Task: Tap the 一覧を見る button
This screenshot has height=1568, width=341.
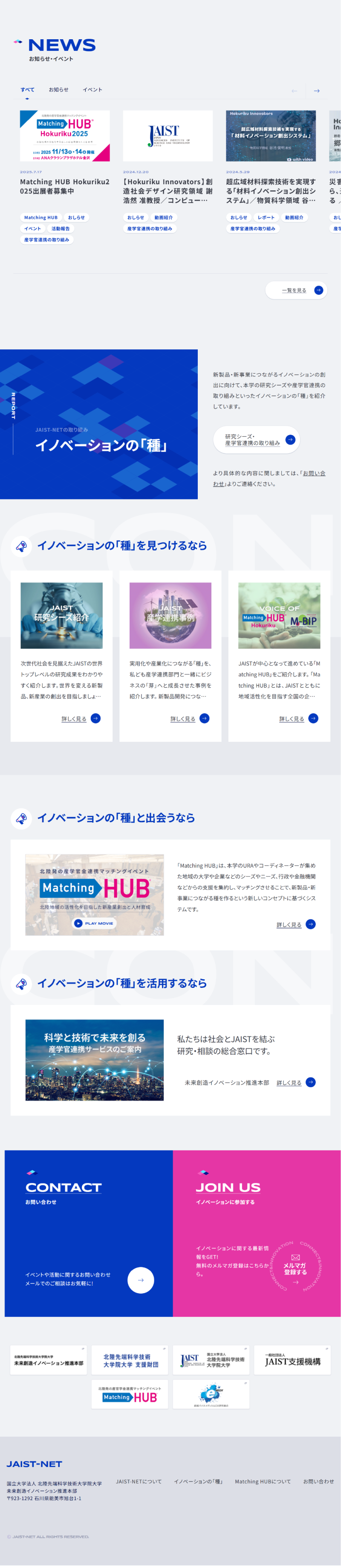Action: (296, 290)
